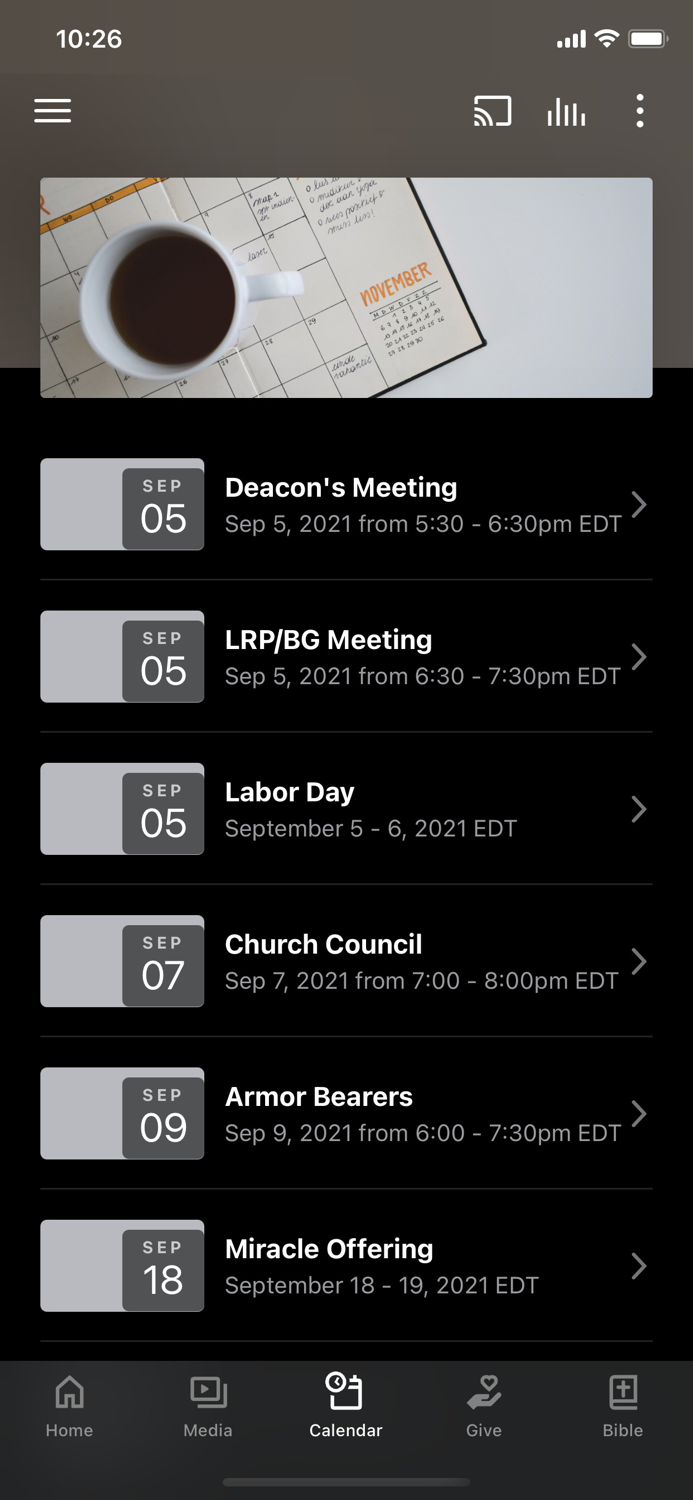Switch to the Bible tab
Viewport: 693px width, 1500px height.
(x=622, y=1406)
